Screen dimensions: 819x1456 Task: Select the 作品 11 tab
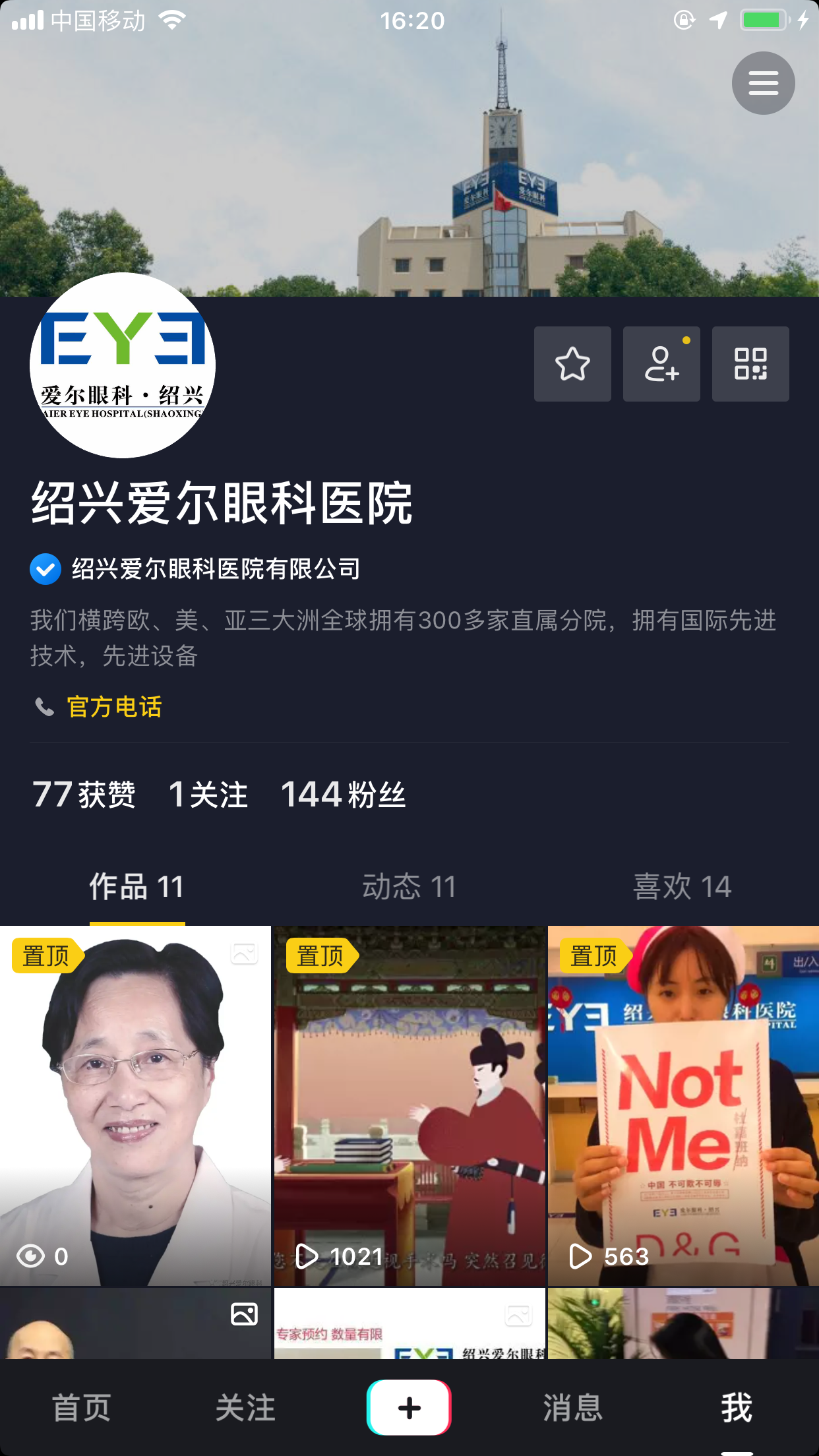[136, 886]
